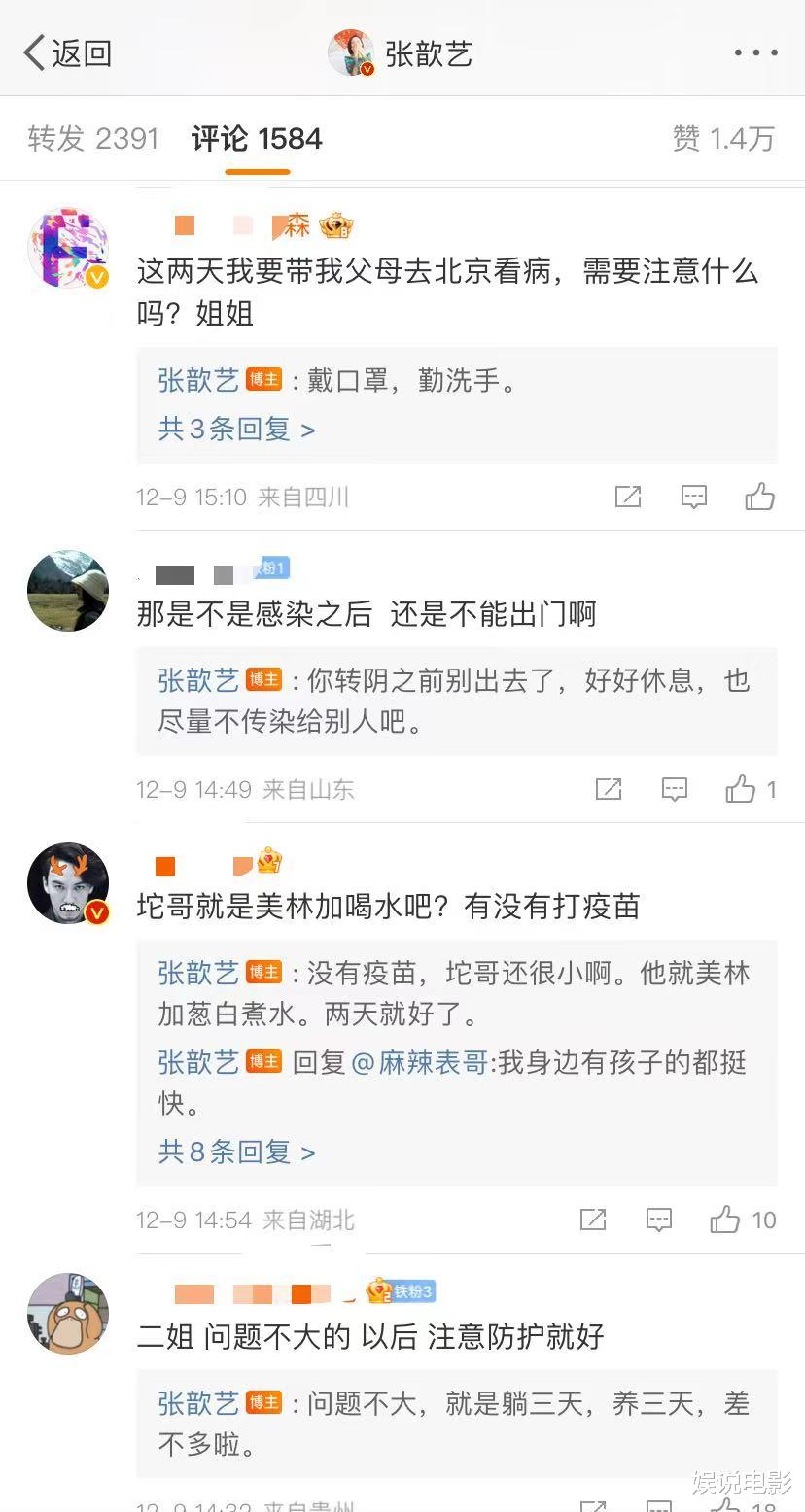Tap the reply bubble icon on the Shandong comment
Viewport: 805px width, 1512px height.
point(674,789)
